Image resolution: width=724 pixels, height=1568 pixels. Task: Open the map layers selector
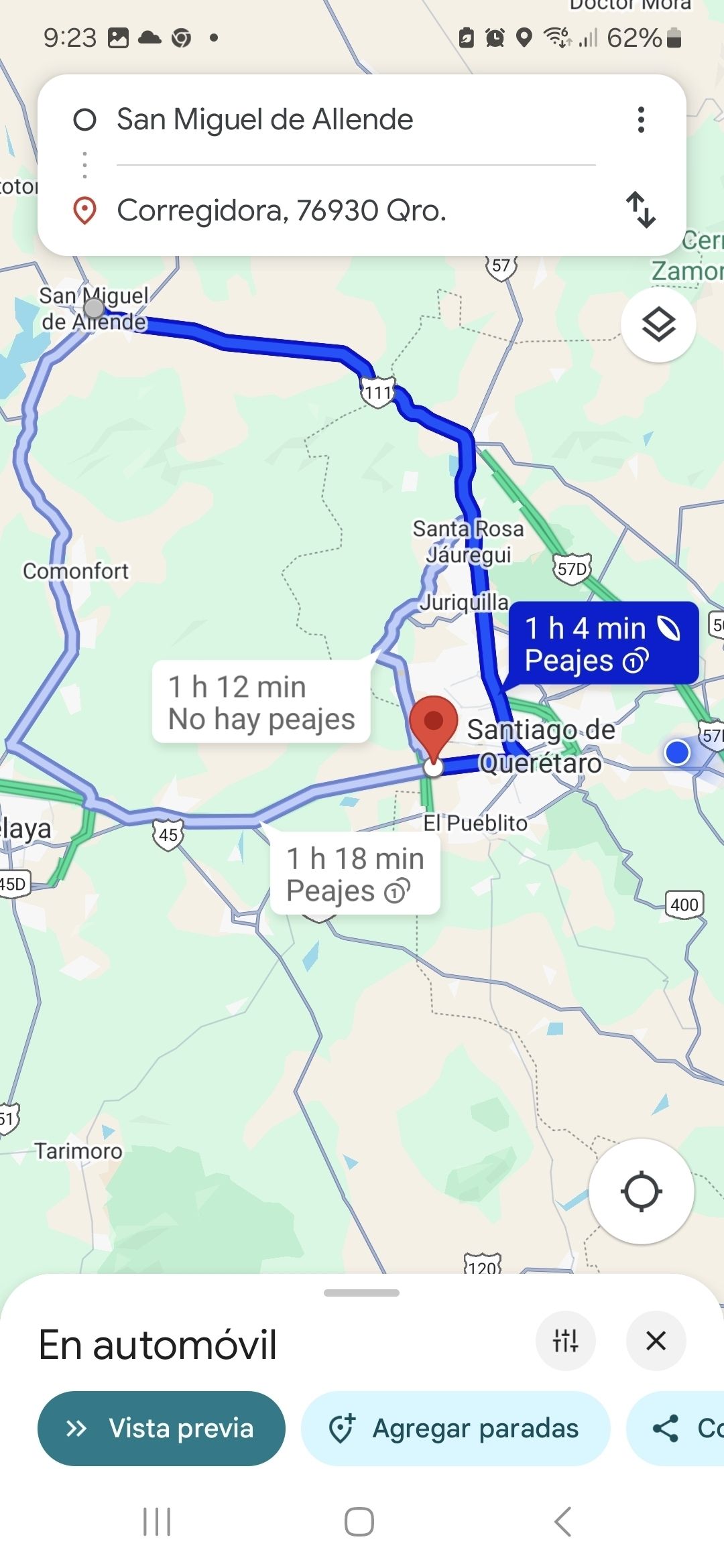[658, 326]
